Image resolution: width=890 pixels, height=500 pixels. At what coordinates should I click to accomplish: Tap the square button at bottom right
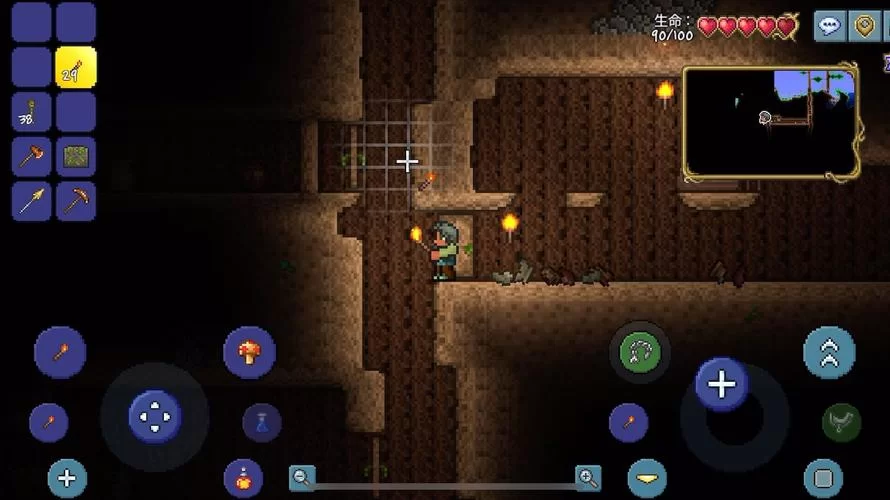click(823, 479)
